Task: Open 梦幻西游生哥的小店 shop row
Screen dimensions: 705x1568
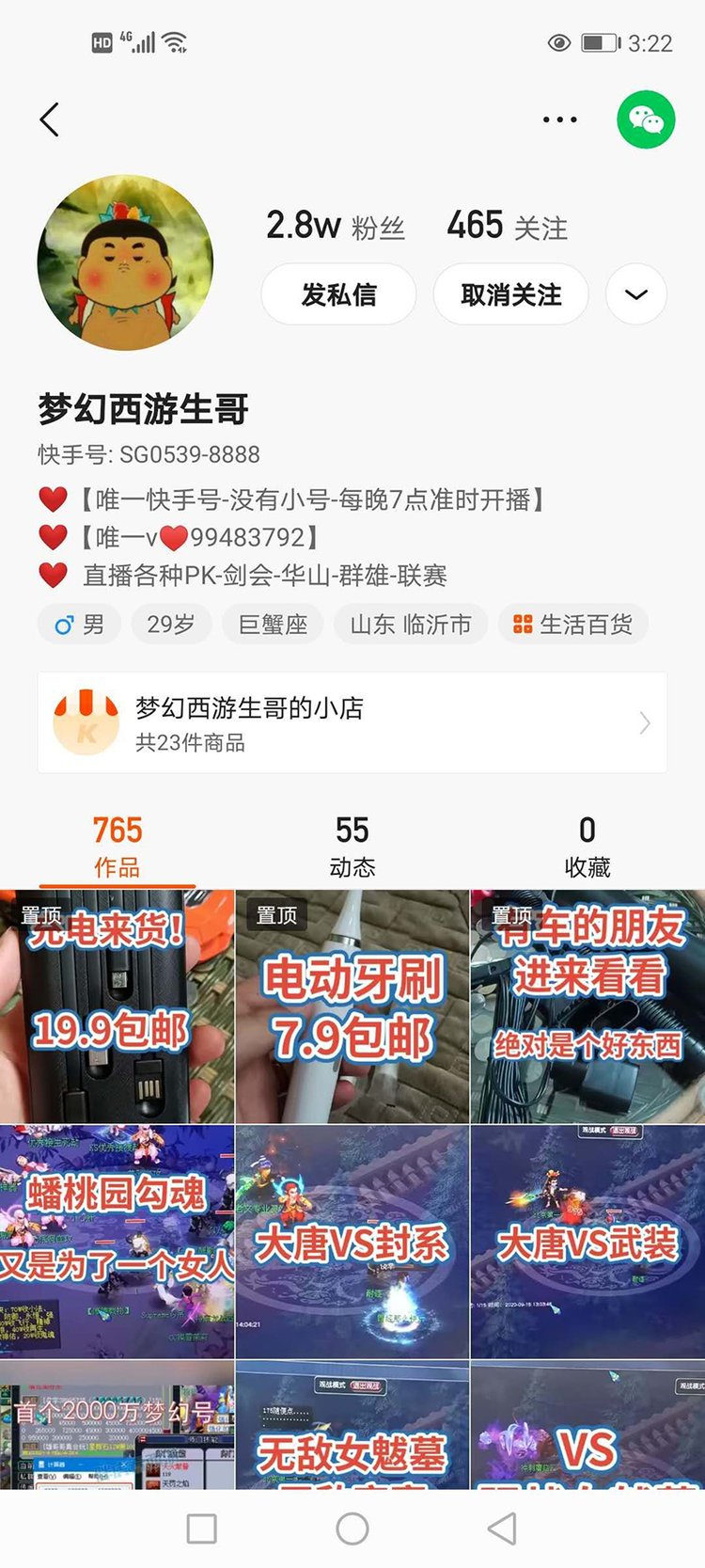Action: 352,722
